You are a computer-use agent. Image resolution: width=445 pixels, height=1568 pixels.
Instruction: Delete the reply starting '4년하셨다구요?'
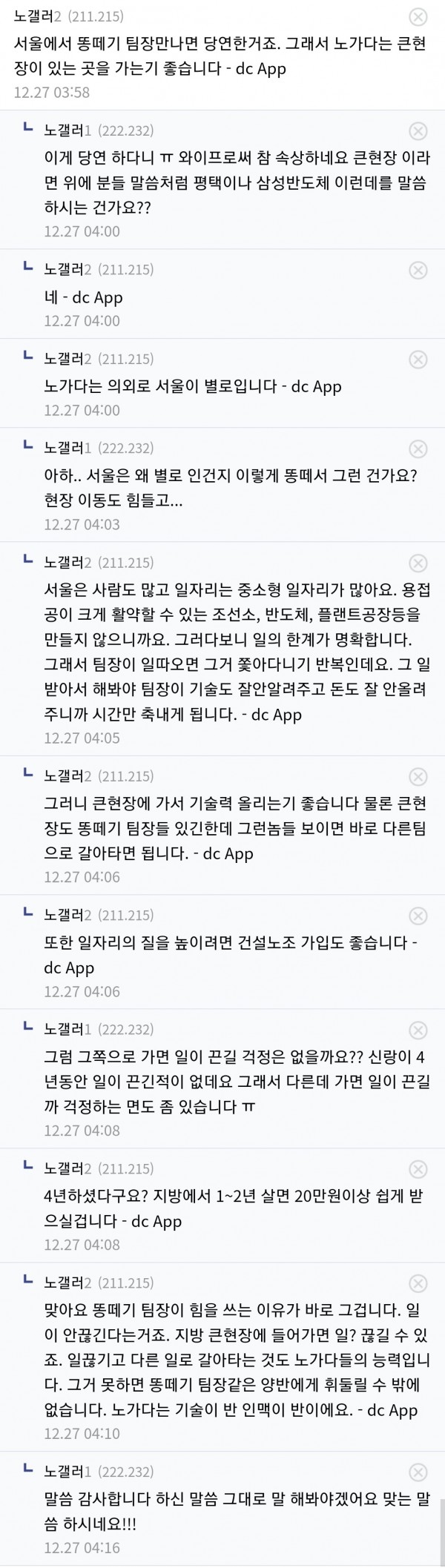click(418, 1169)
